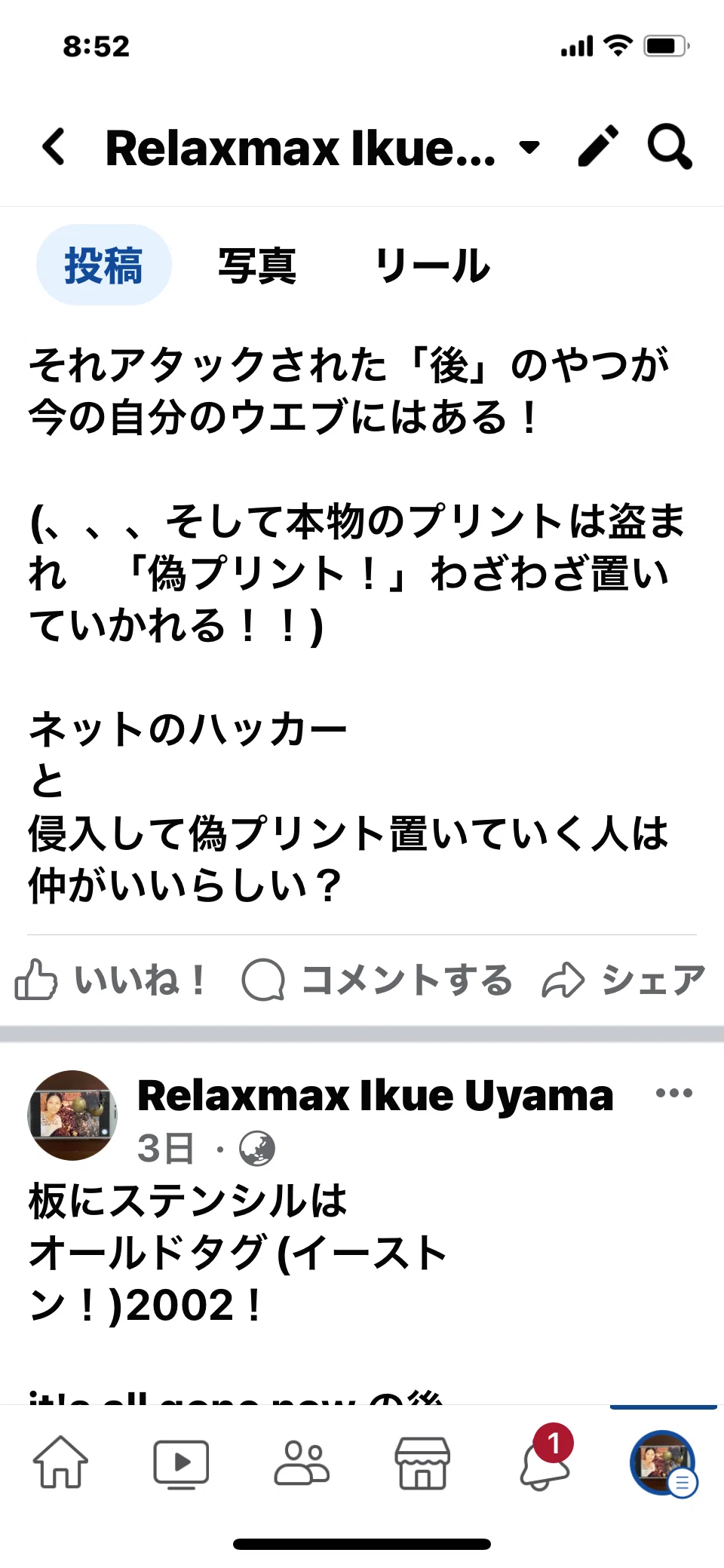Expand the Relaxmax Ikue profile name dropdown
Viewport: 724px width, 1568px height.
[529, 146]
